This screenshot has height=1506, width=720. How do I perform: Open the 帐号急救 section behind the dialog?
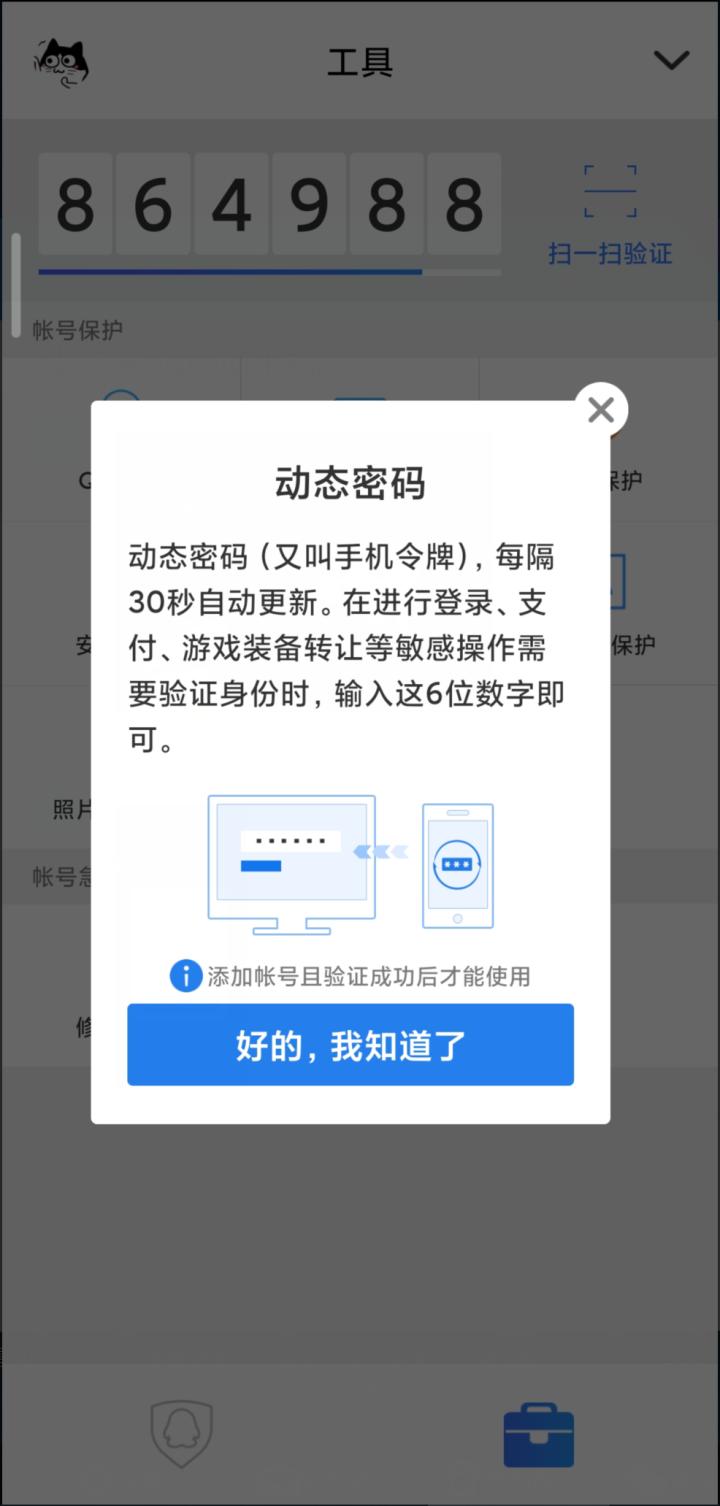(x=64, y=876)
